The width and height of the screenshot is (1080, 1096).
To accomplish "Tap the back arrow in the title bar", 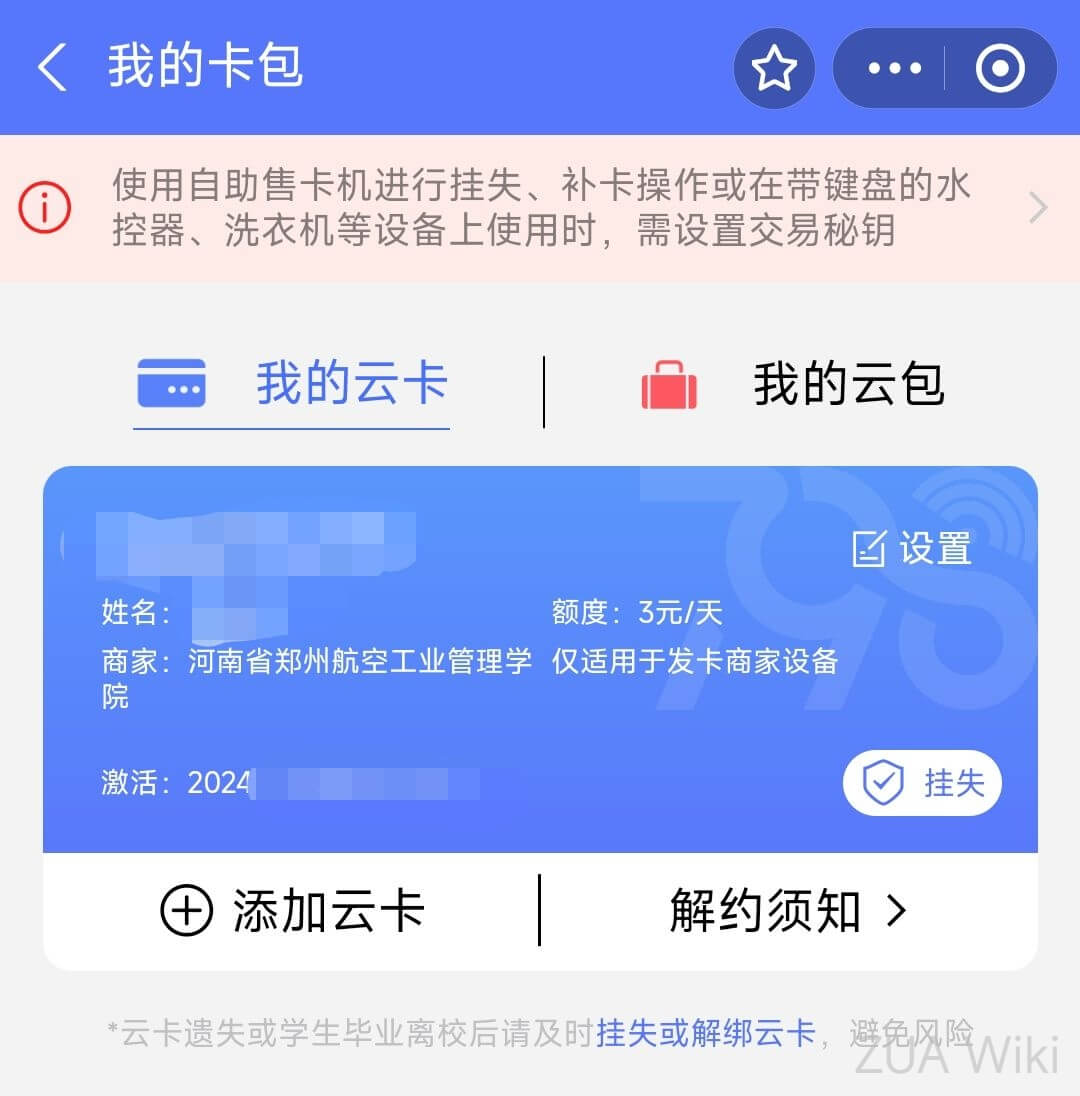I will click(51, 67).
